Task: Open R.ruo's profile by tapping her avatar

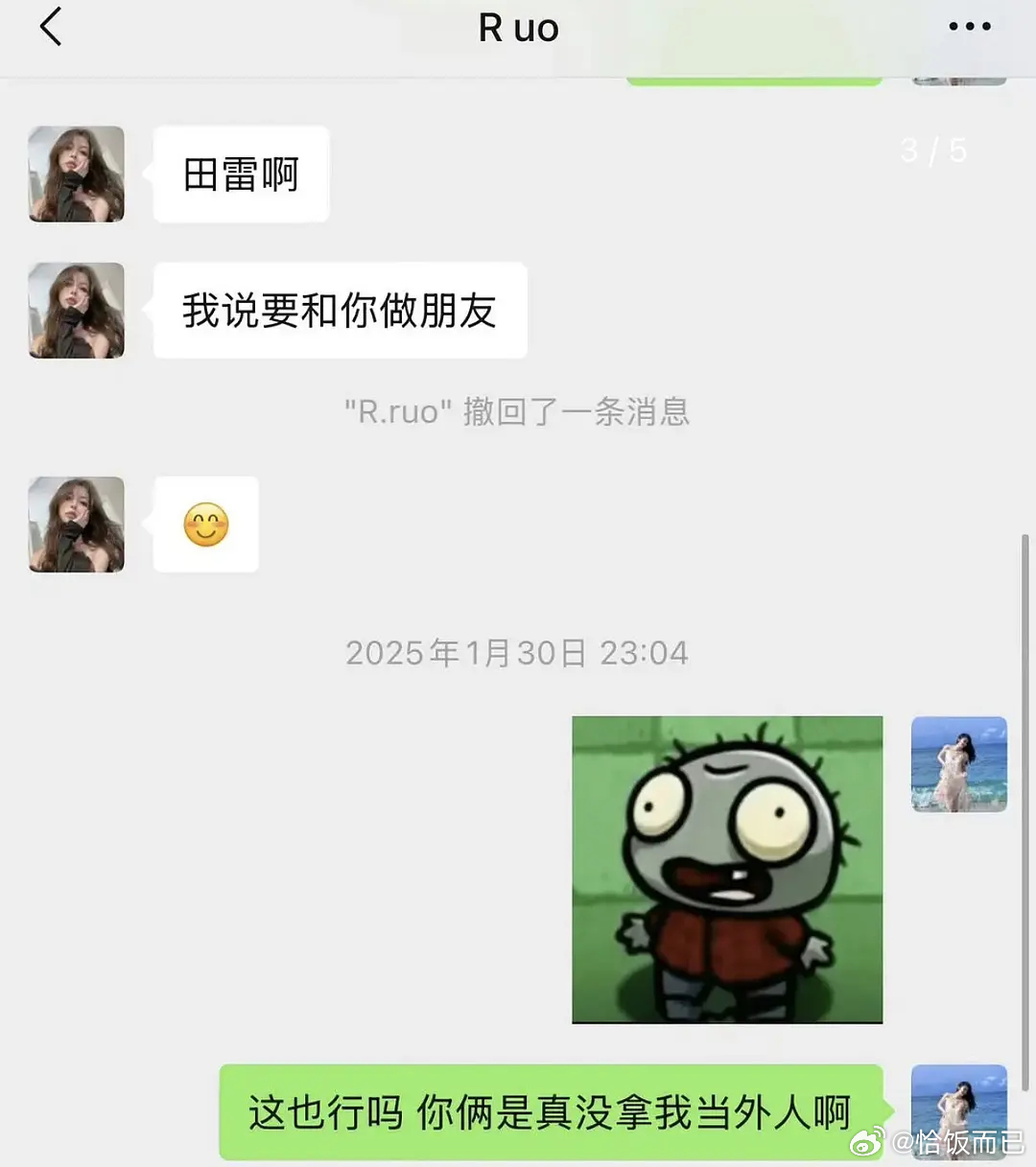Action: pyautogui.click(x=76, y=174)
